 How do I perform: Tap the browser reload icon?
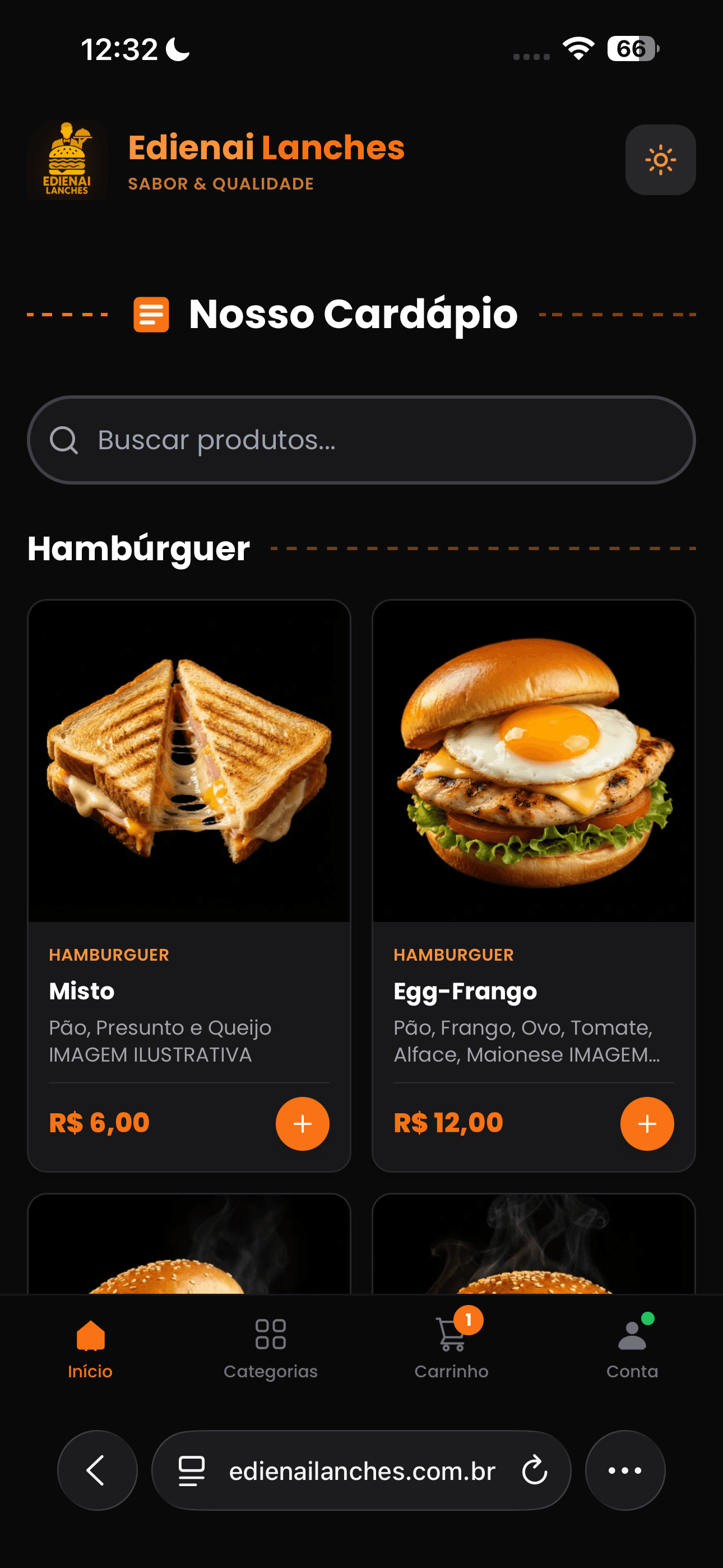[x=534, y=1471]
